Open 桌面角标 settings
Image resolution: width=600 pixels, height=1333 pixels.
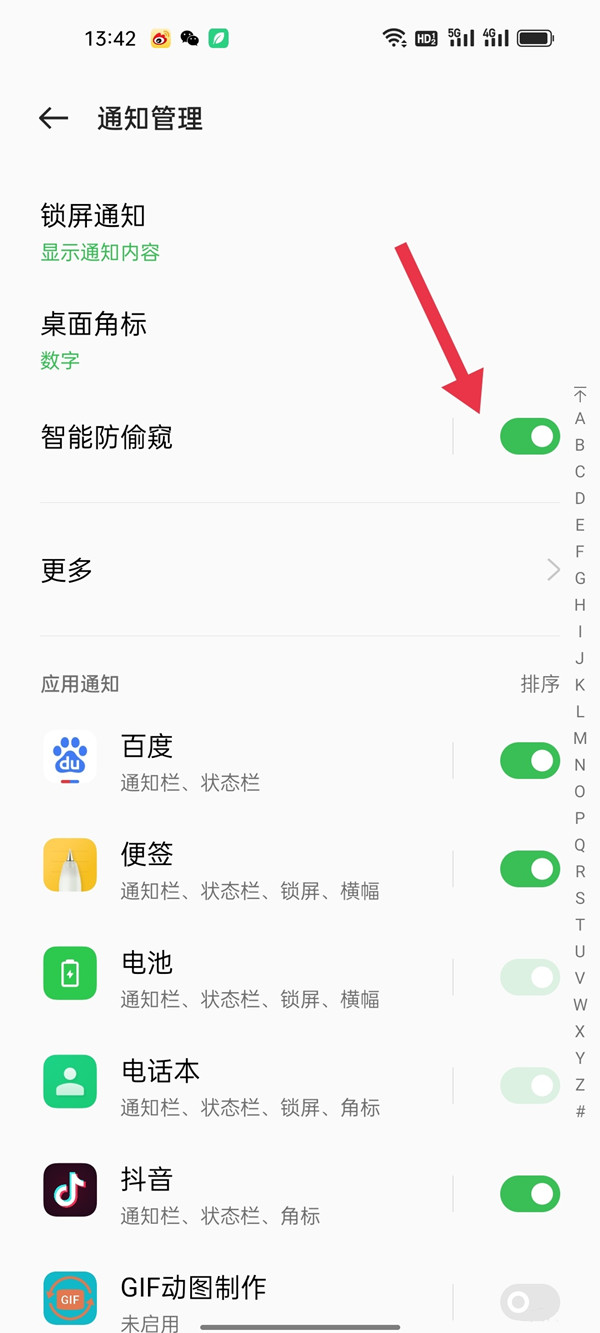tap(200, 340)
